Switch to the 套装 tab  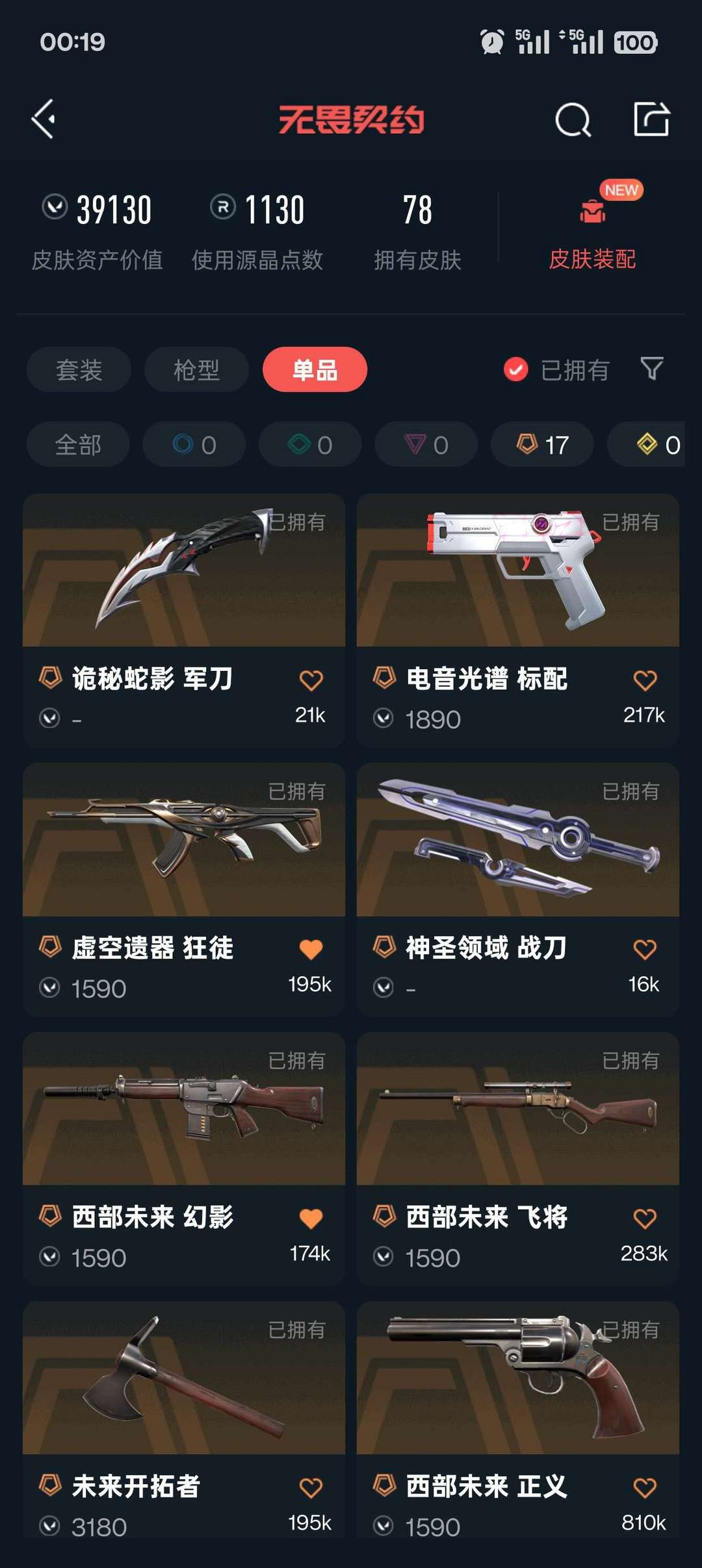[79, 370]
